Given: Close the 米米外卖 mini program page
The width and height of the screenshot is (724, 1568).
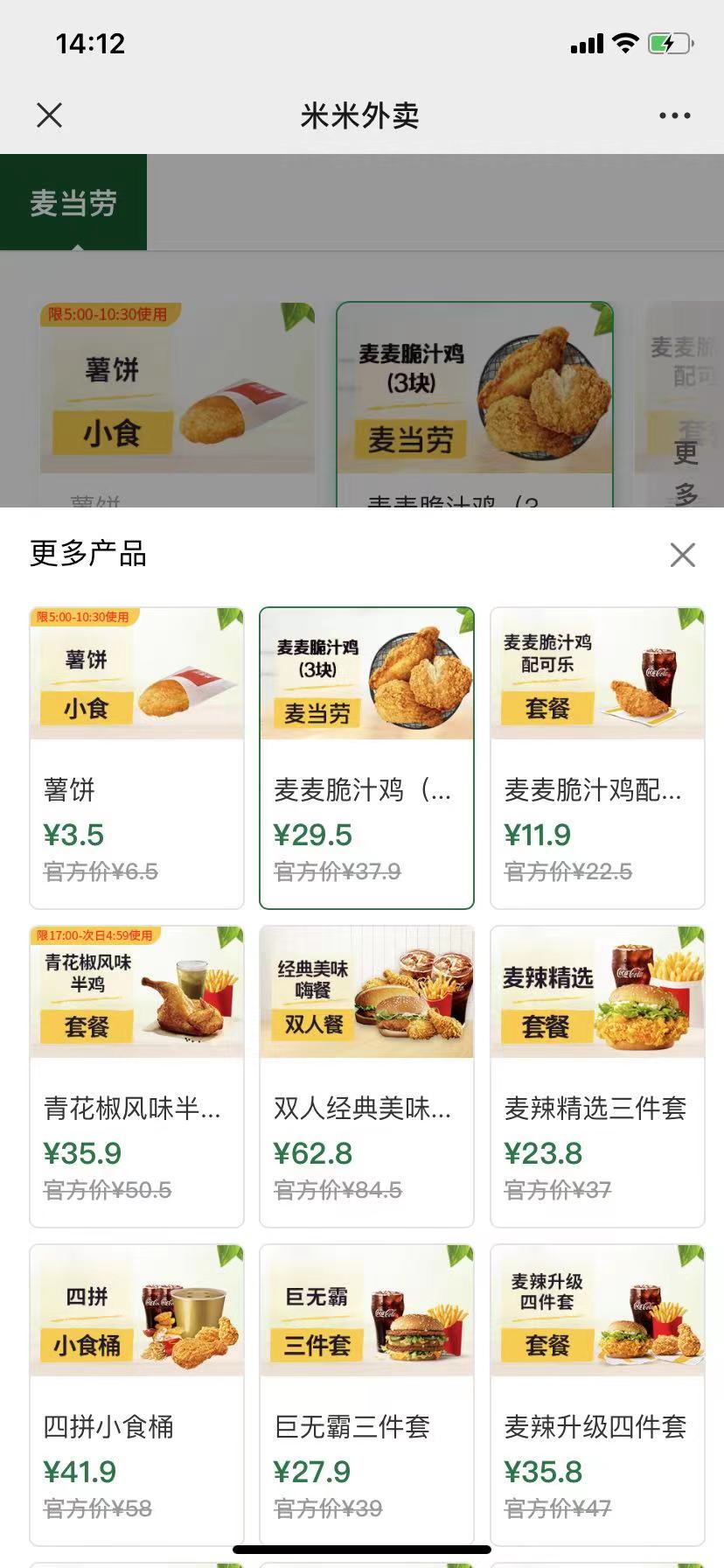Looking at the screenshot, I should tap(50, 115).
